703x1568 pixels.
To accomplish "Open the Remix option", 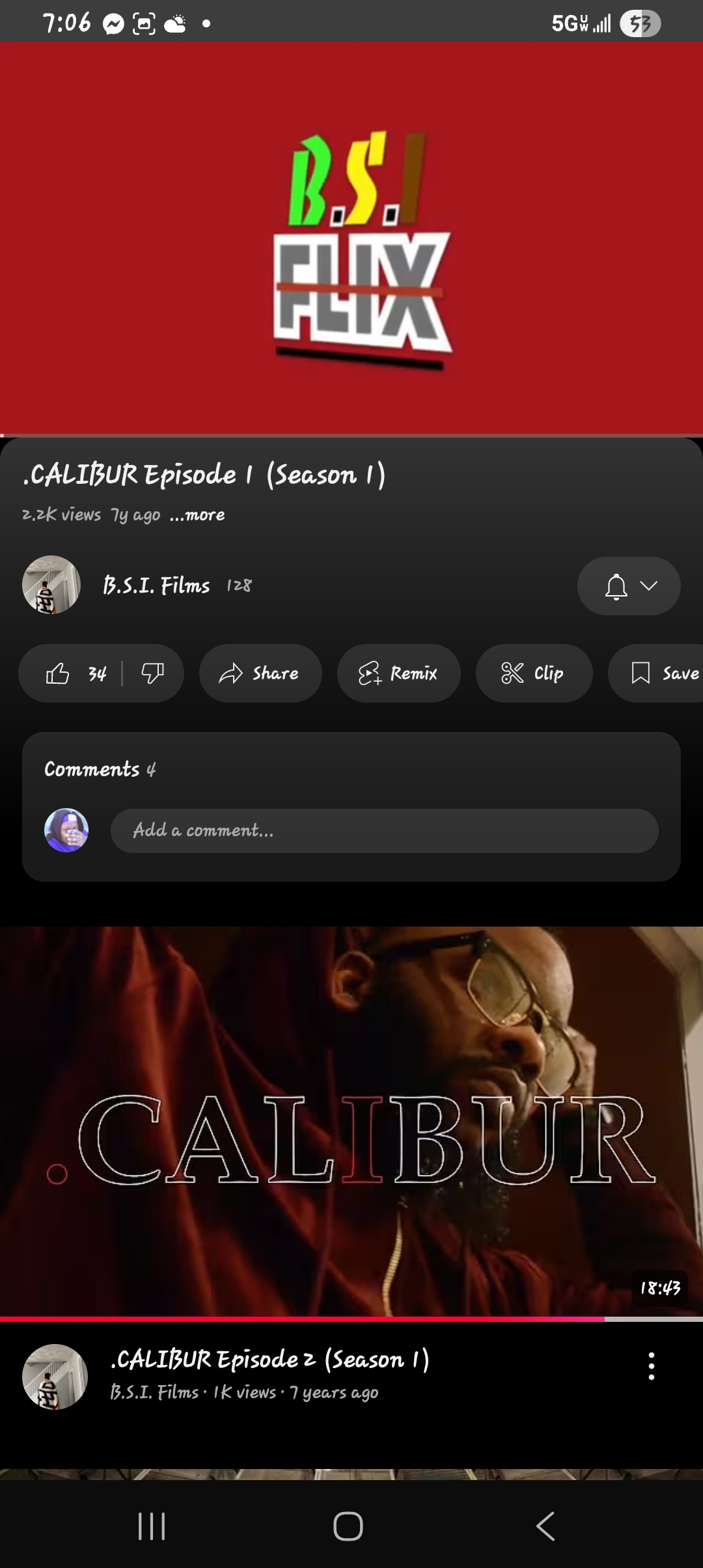I will [x=398, y=673].
